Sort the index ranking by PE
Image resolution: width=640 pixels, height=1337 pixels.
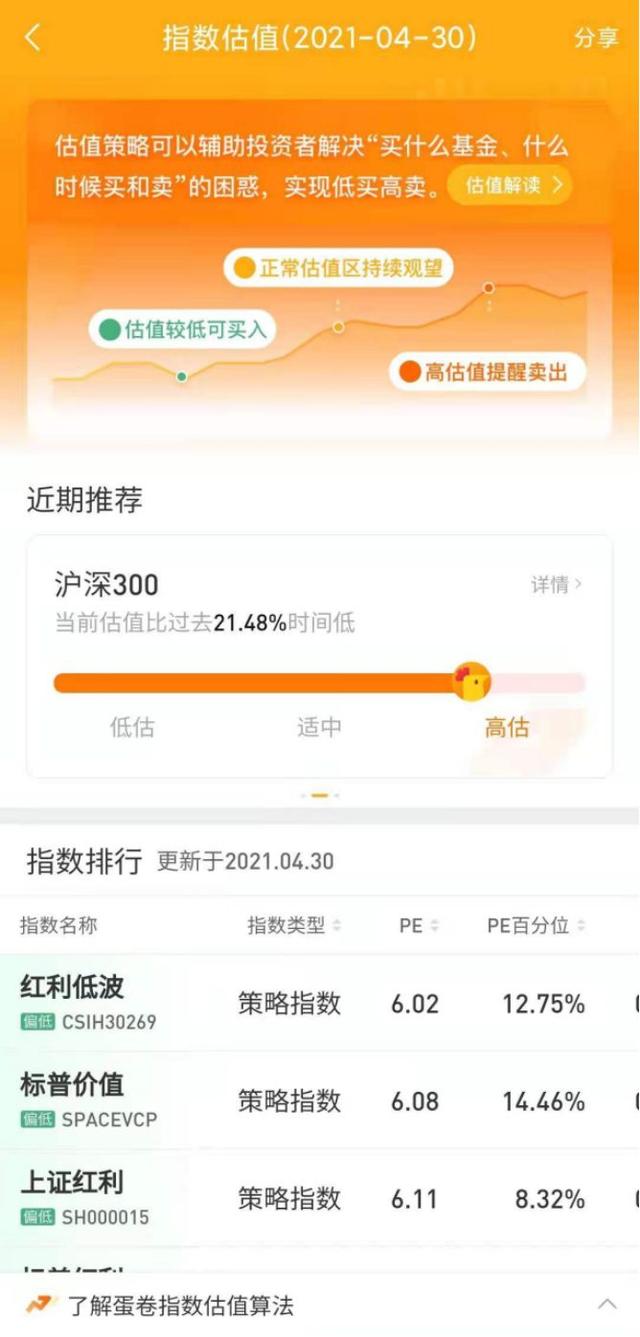click(418, 926)
